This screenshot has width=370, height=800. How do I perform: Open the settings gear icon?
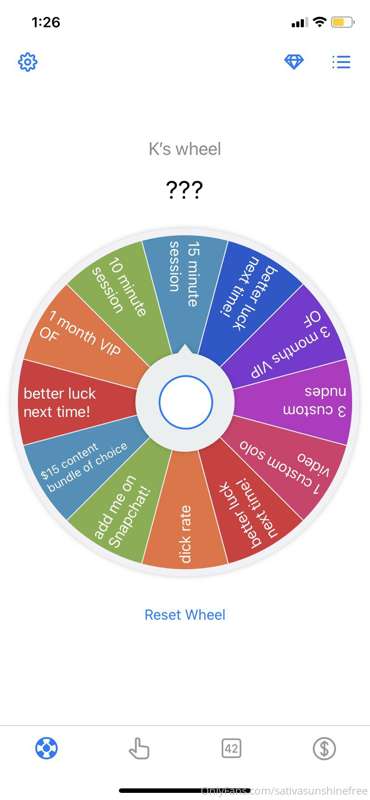click(x=28, y=62)
